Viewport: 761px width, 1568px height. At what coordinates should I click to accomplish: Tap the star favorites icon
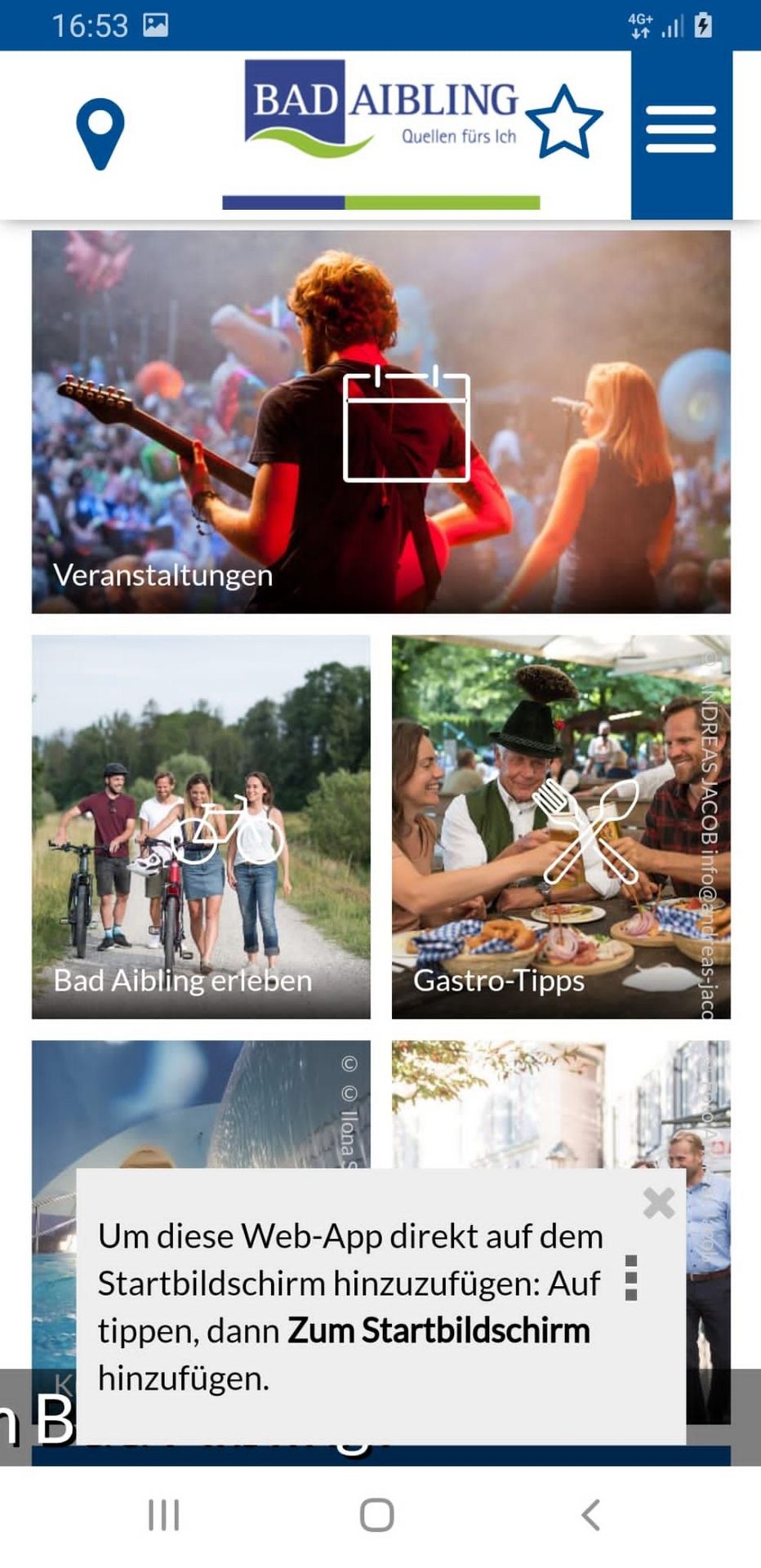563,122
